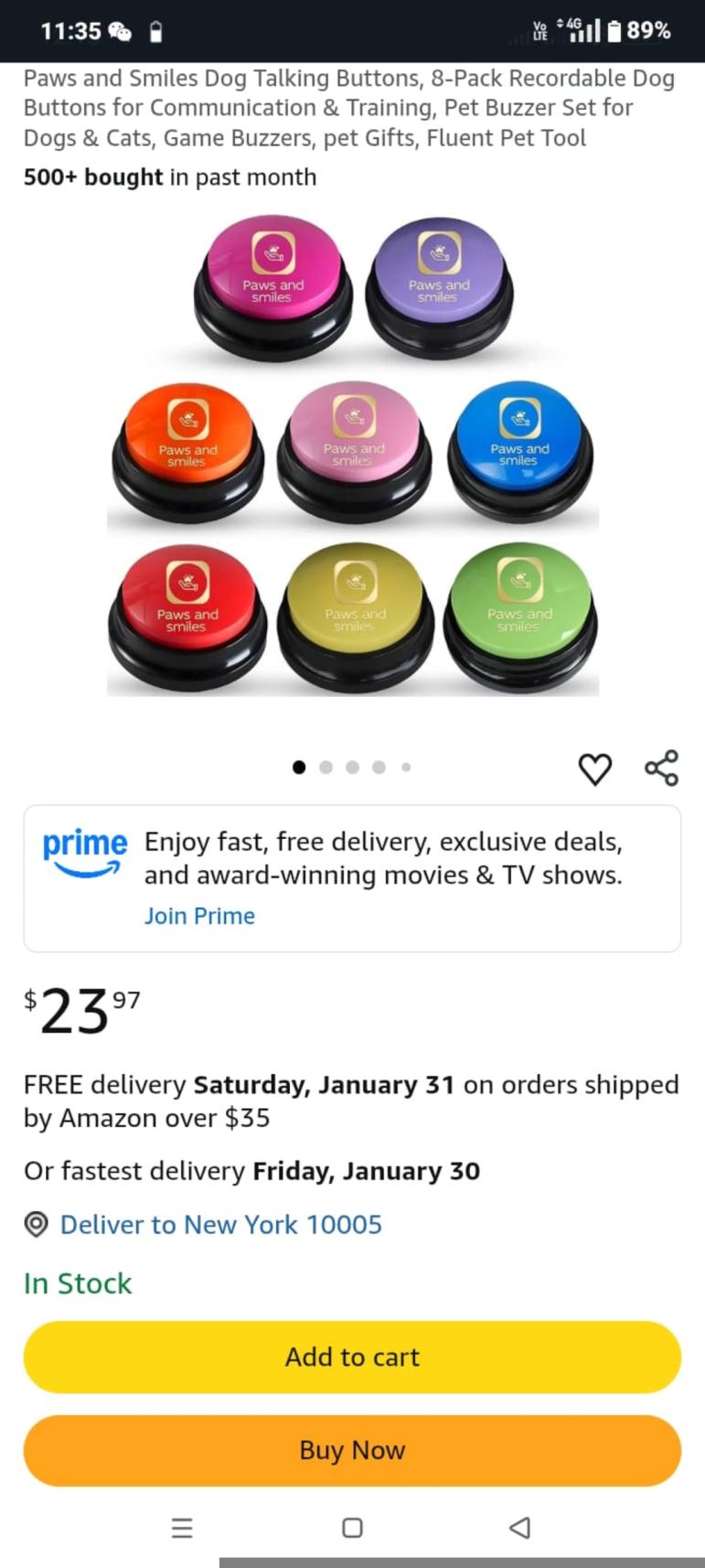Viewport: 705px width, 1568px height.
Task: Jump to second image in page indicator
Action: 326,768
